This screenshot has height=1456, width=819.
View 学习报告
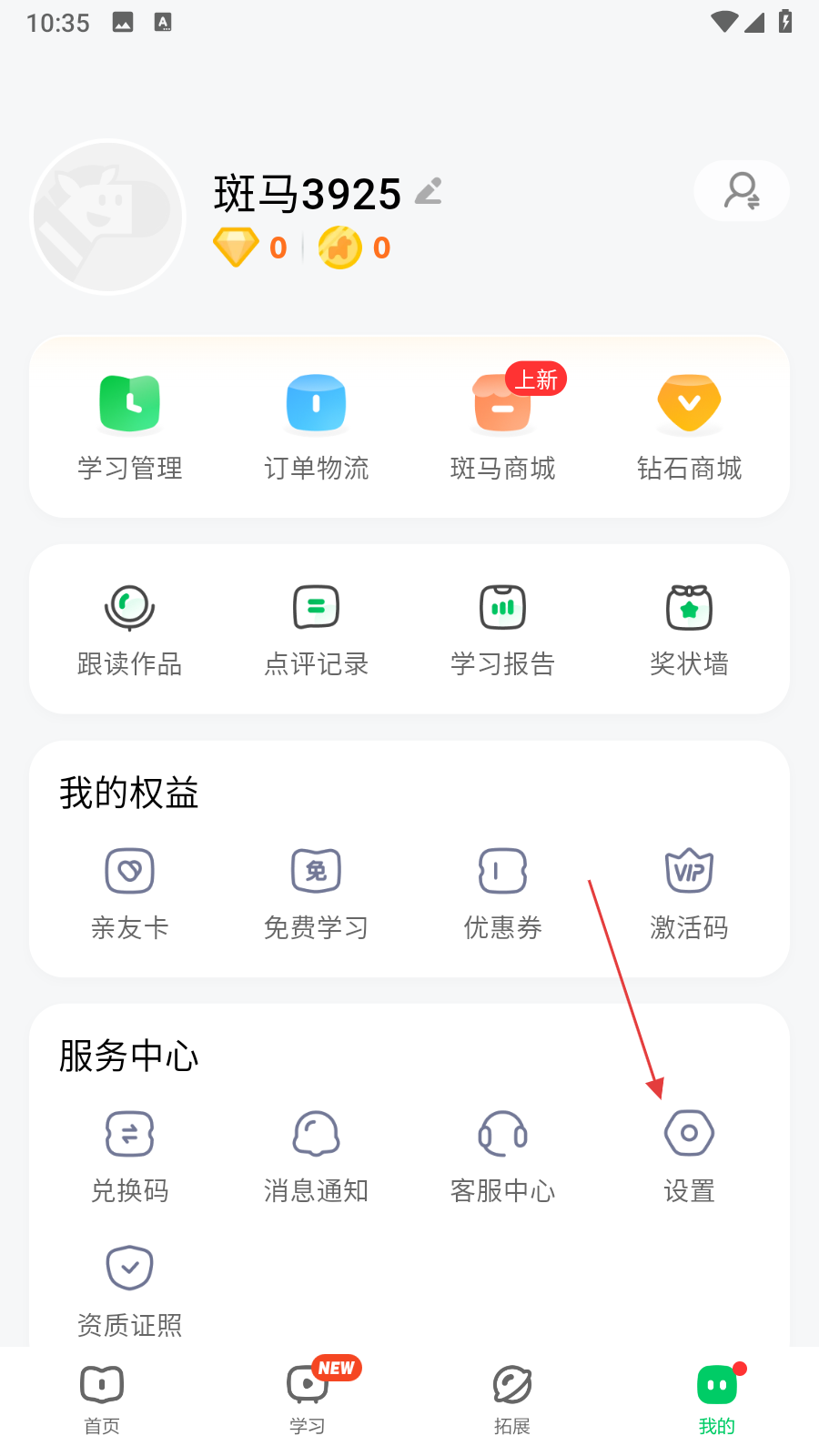502,630
